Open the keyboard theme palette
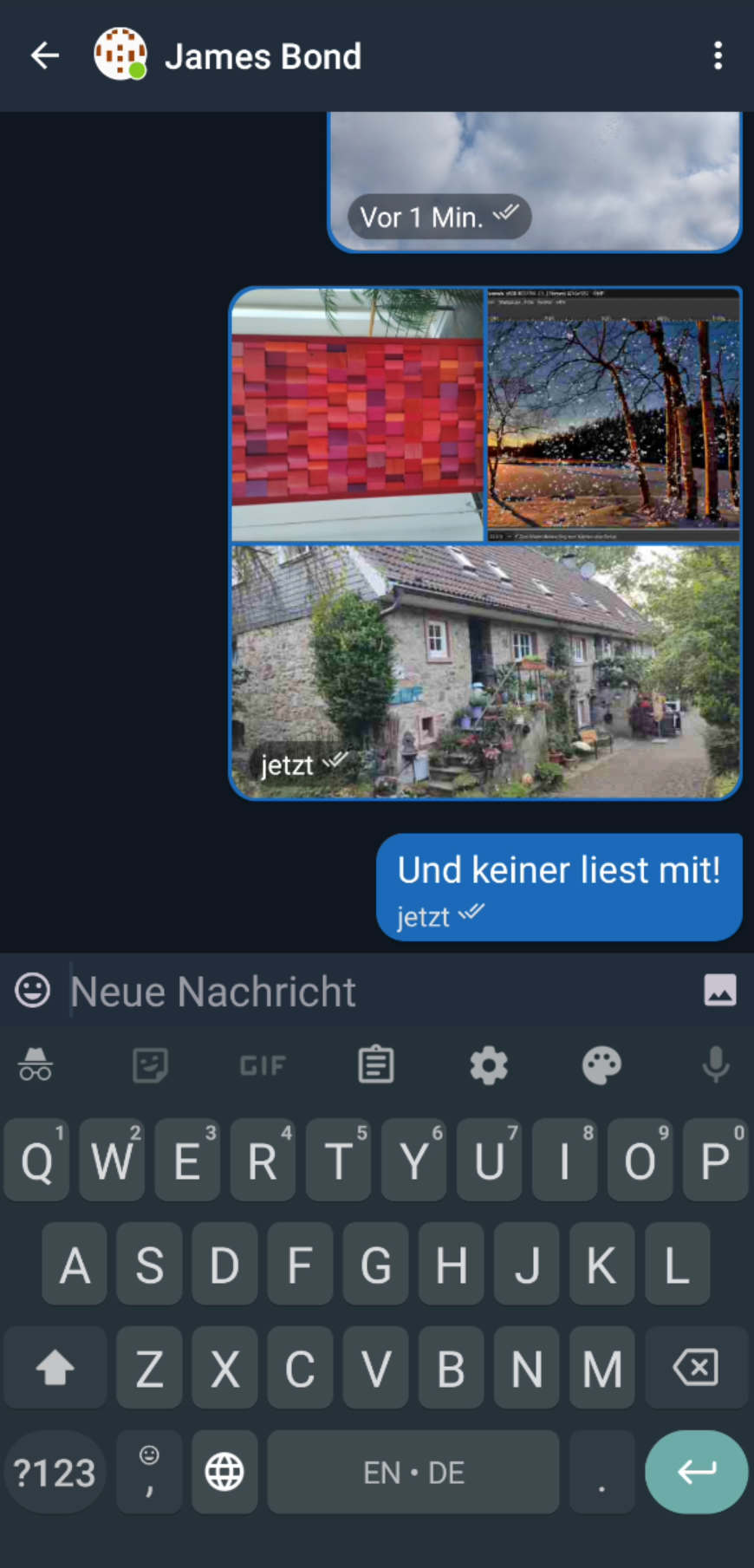The height and width of the screenshot is (1568, 754). click(x=601, y=1064)
